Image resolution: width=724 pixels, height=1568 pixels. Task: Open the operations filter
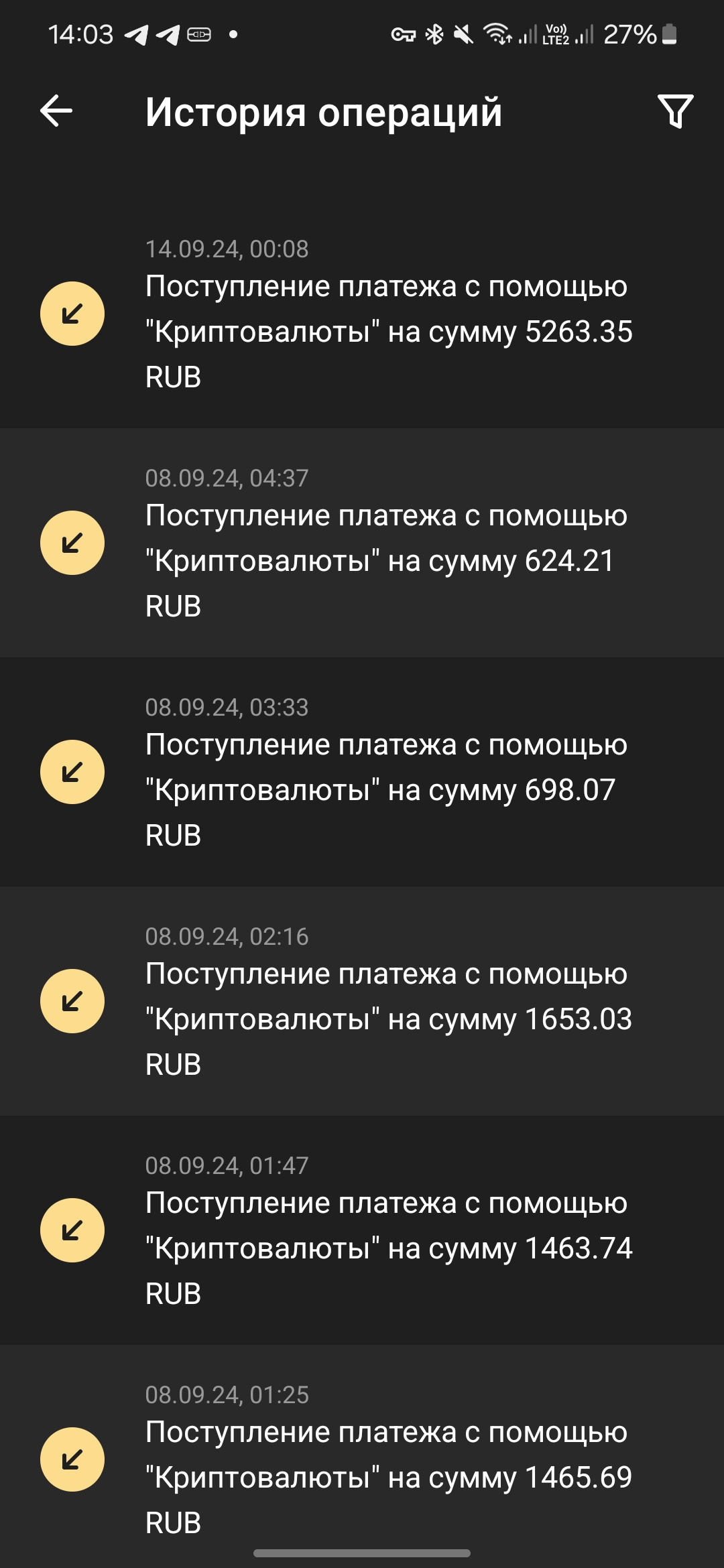click(x=675, y=111)
